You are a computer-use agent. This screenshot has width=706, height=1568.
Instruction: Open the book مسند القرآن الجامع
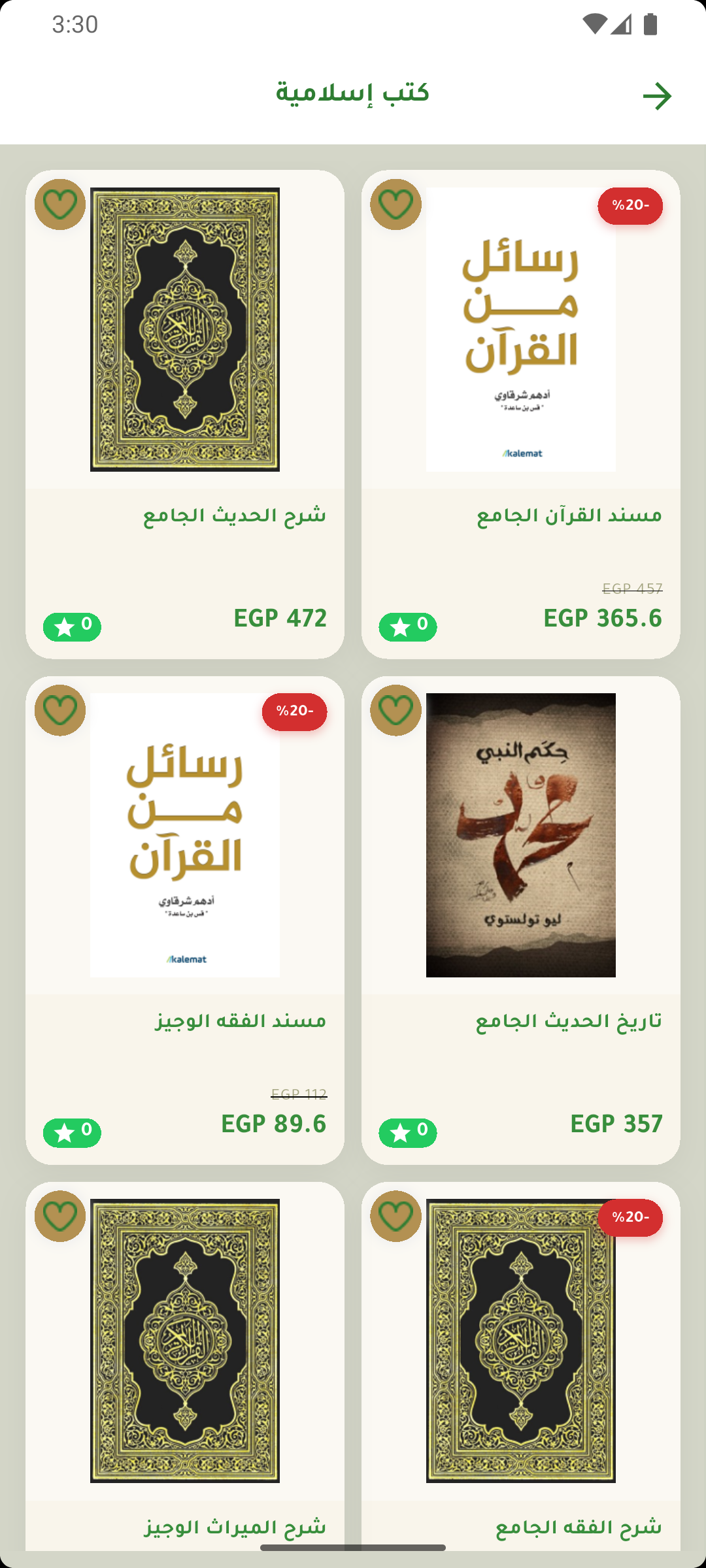[x=520, y=330]
